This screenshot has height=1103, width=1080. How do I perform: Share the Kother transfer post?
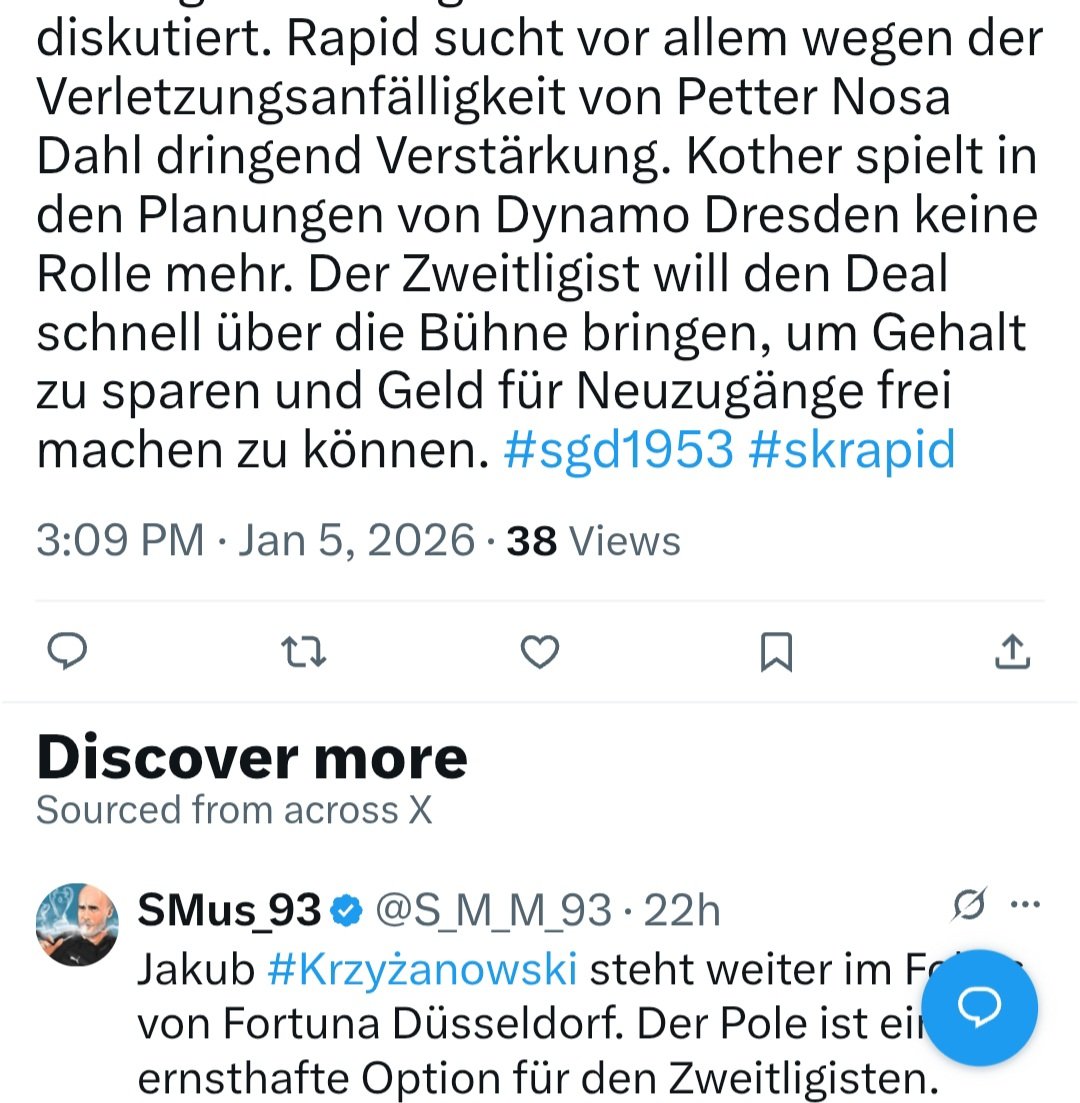[1013, 653]
